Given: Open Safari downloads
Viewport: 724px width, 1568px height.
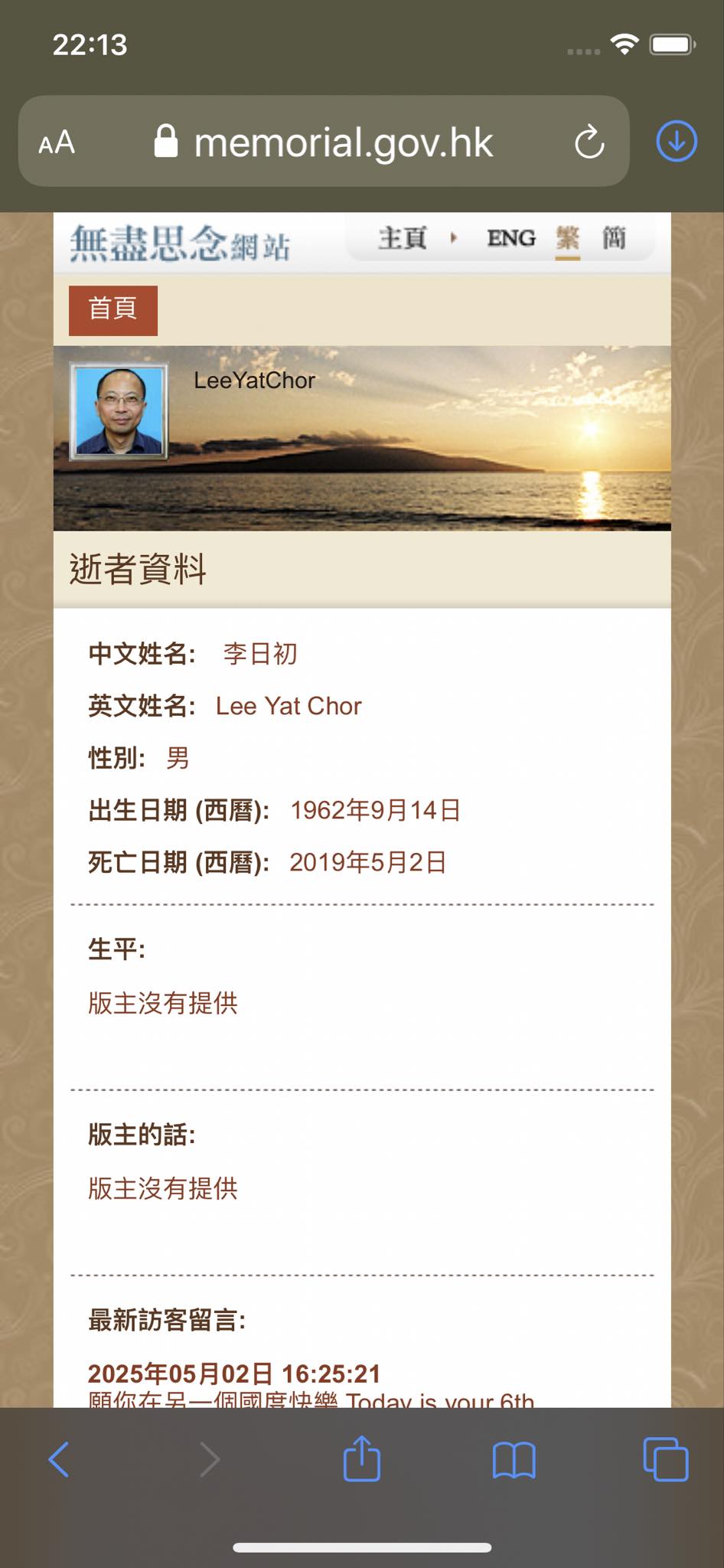Looking at the screenshot, I should tap(677, 142).
